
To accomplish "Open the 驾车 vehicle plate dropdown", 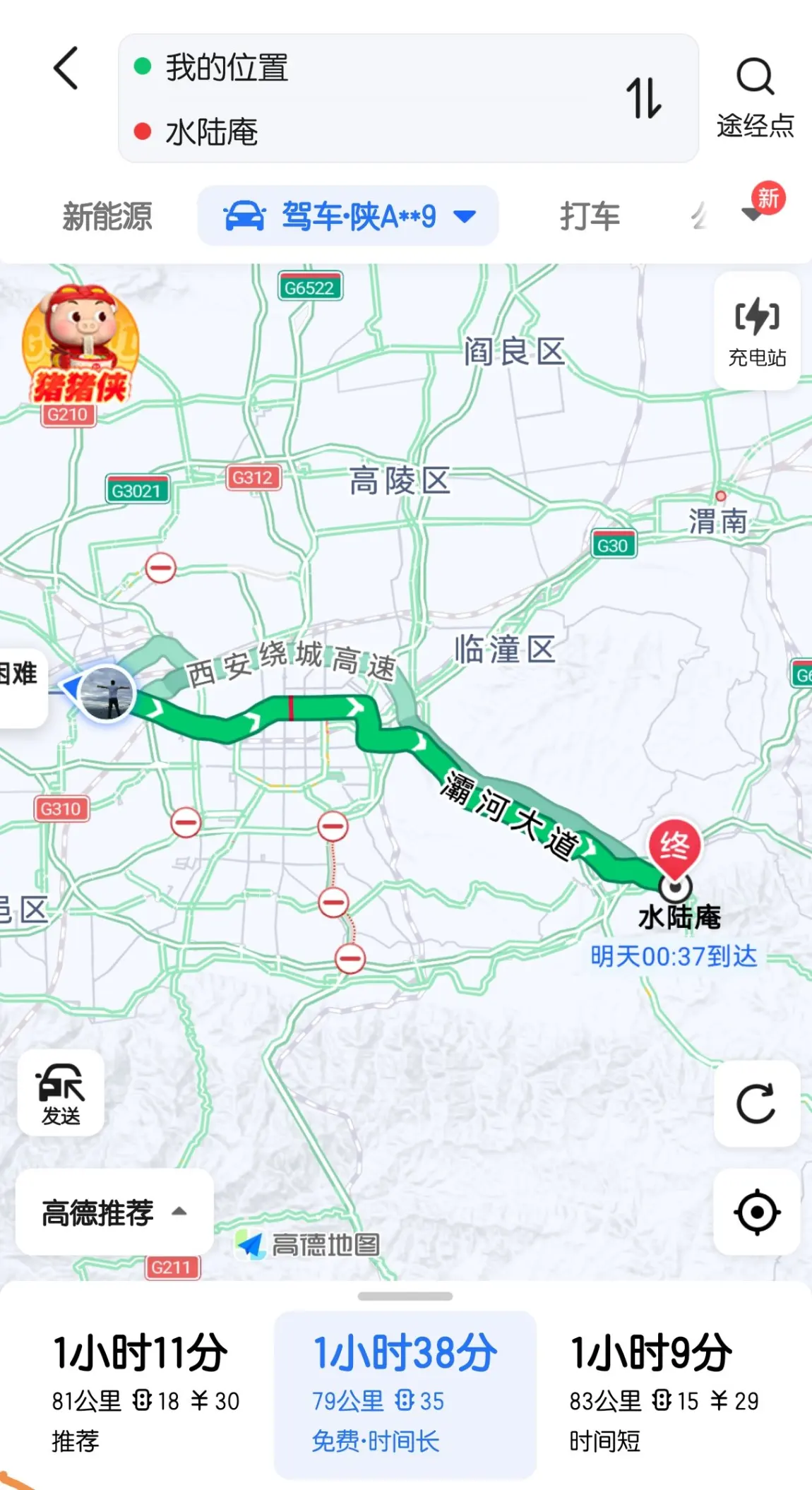I will [348, 216].
